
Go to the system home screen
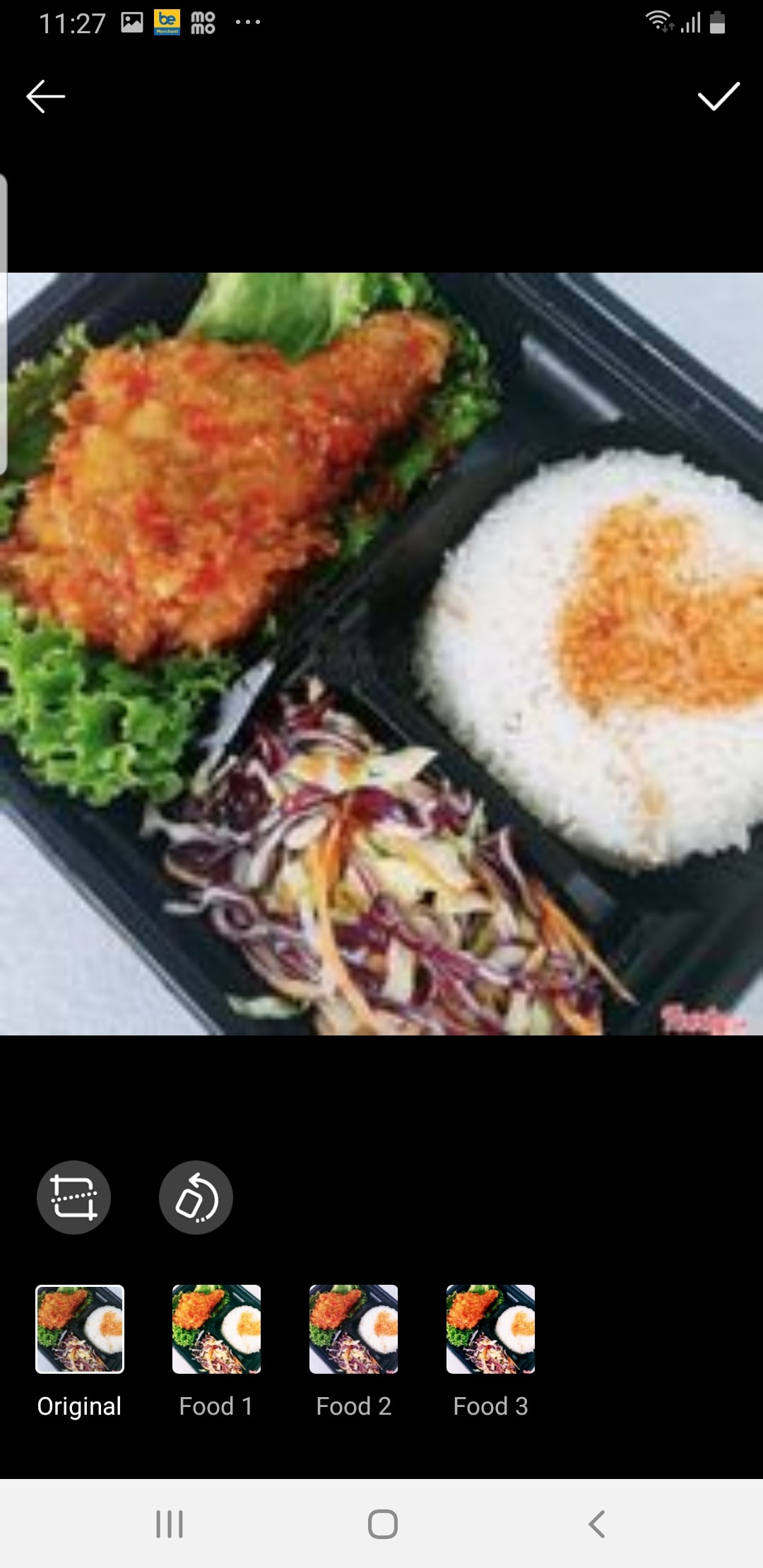382,1524
